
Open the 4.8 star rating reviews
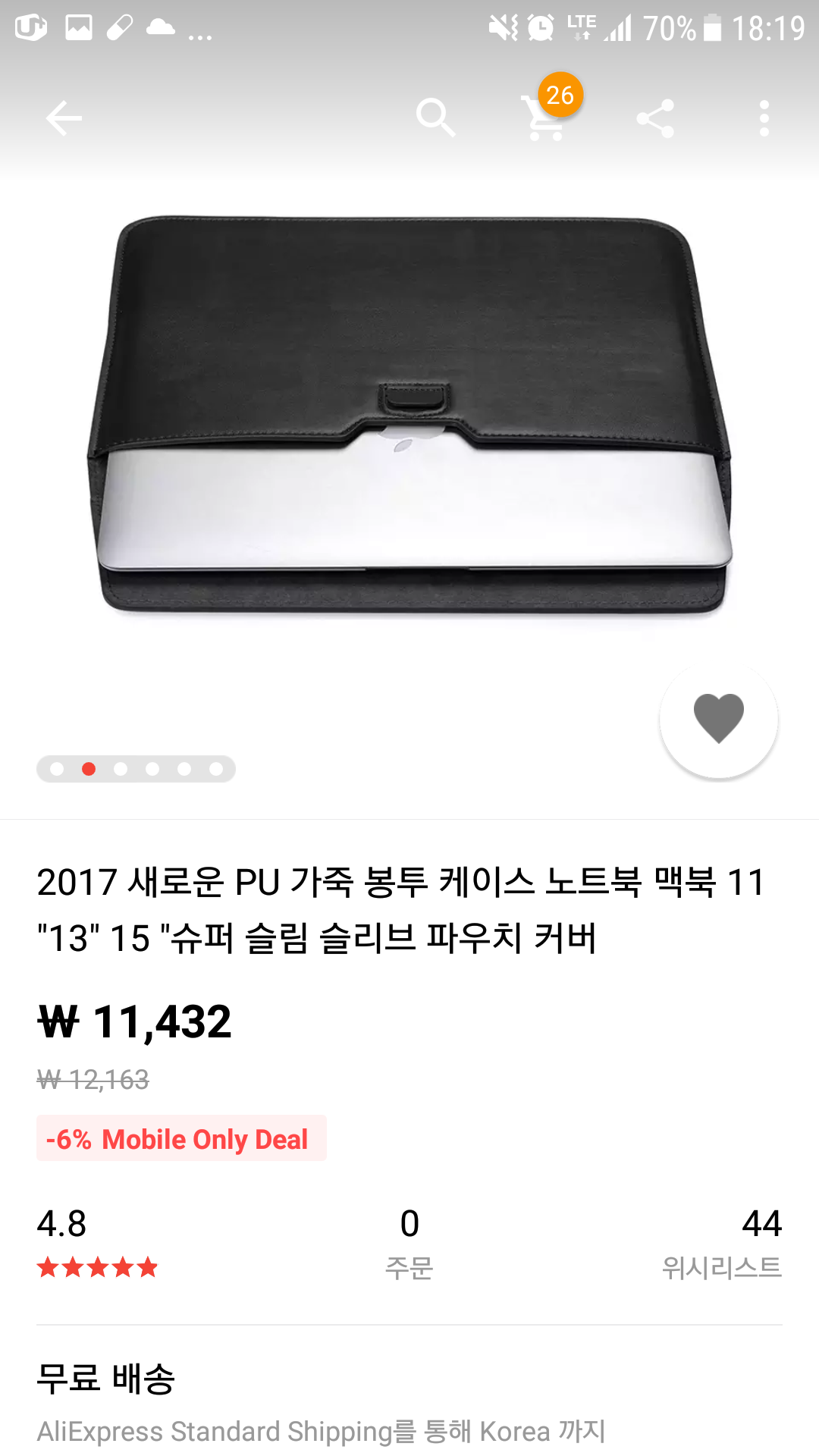(x=97, y=1244)
